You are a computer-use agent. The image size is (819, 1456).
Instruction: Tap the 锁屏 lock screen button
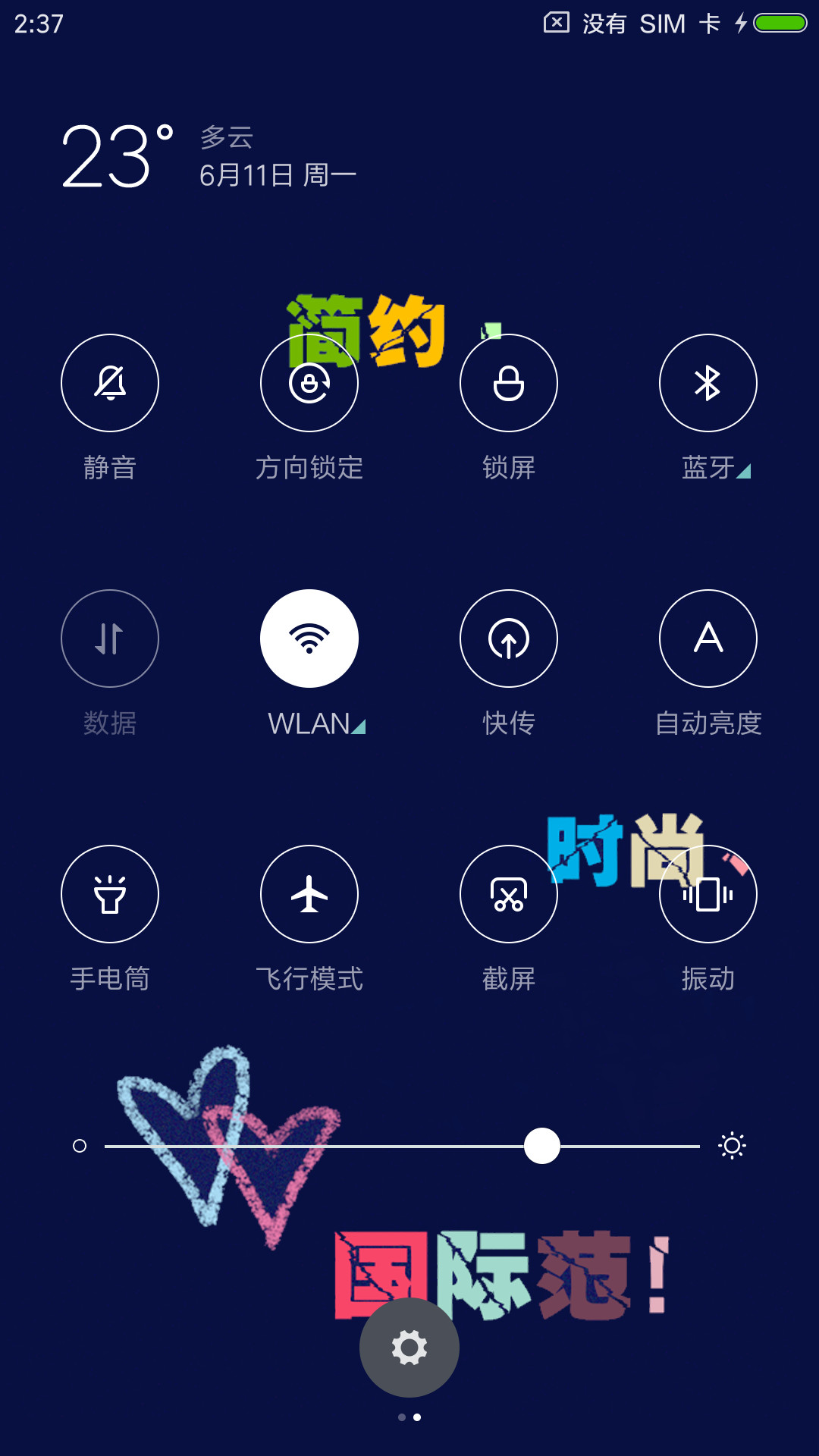click(x=509, y=383)
